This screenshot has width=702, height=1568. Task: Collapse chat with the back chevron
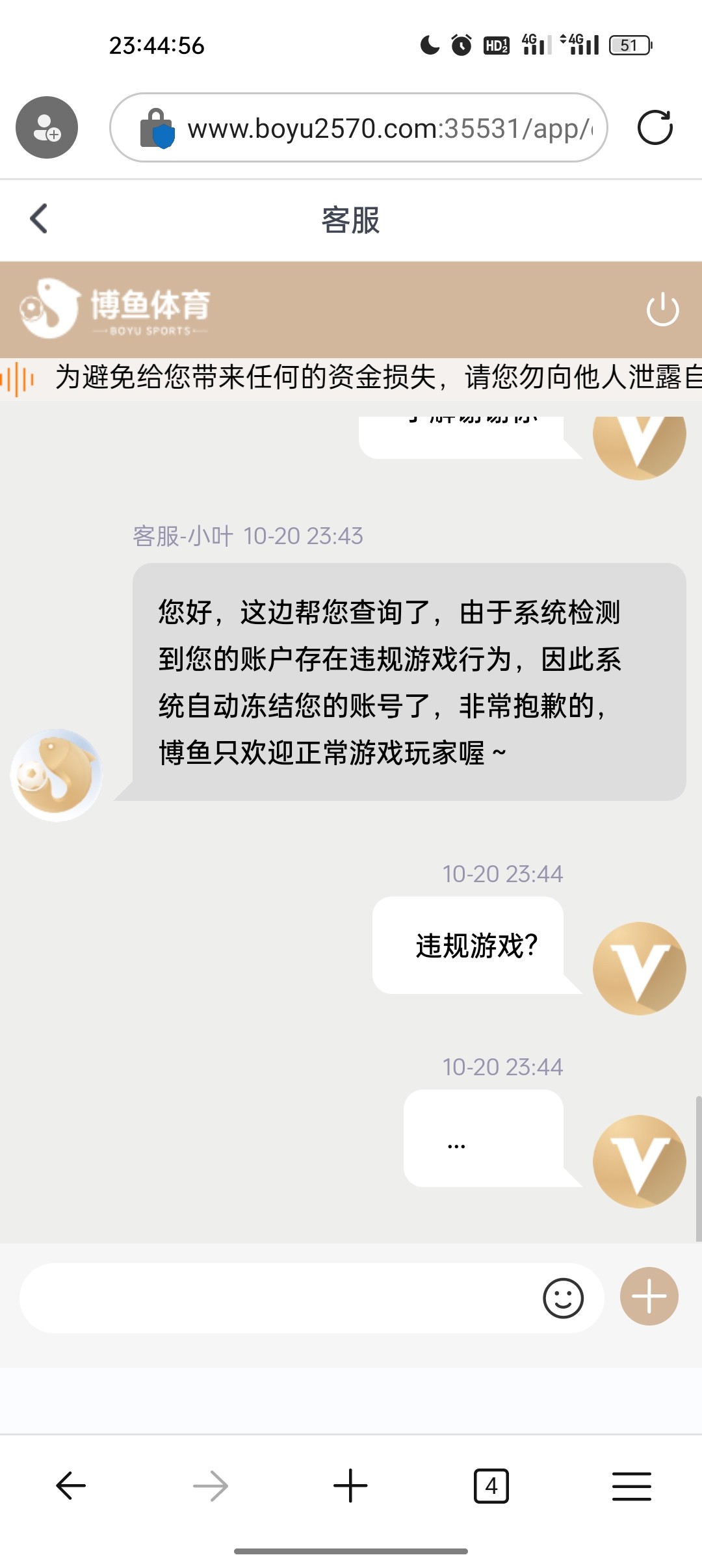point(39,218)
